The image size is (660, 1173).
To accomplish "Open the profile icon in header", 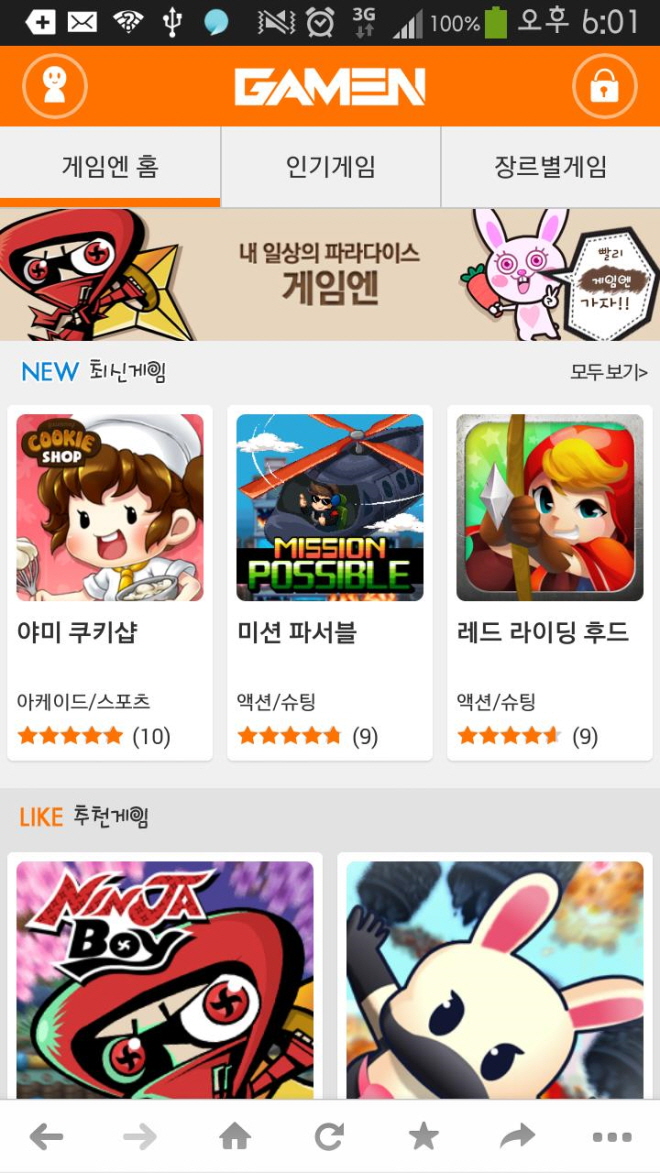I will (x=55, y=86).
